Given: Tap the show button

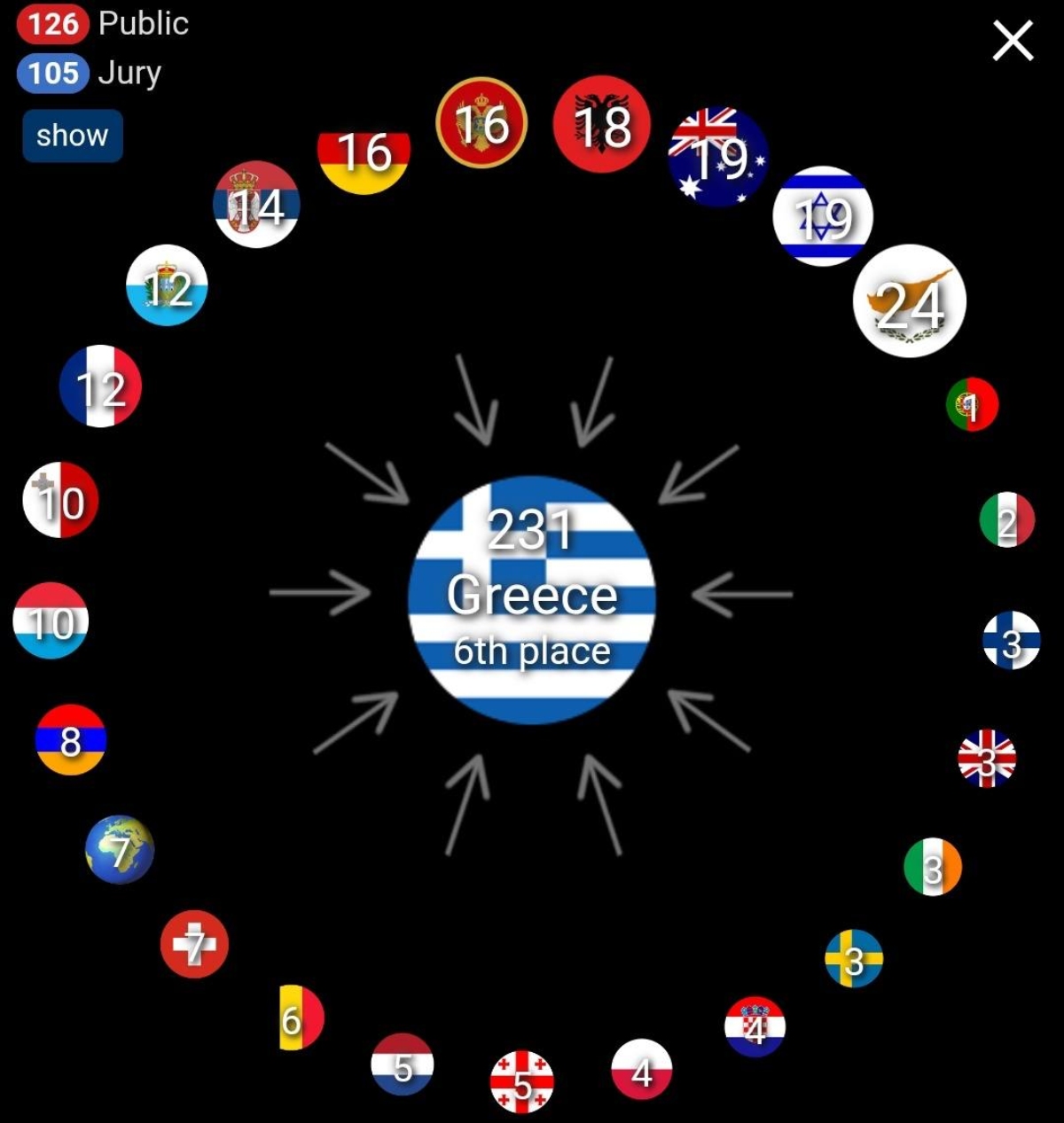Looking at the screenshot, I should (x=73, y=136).
